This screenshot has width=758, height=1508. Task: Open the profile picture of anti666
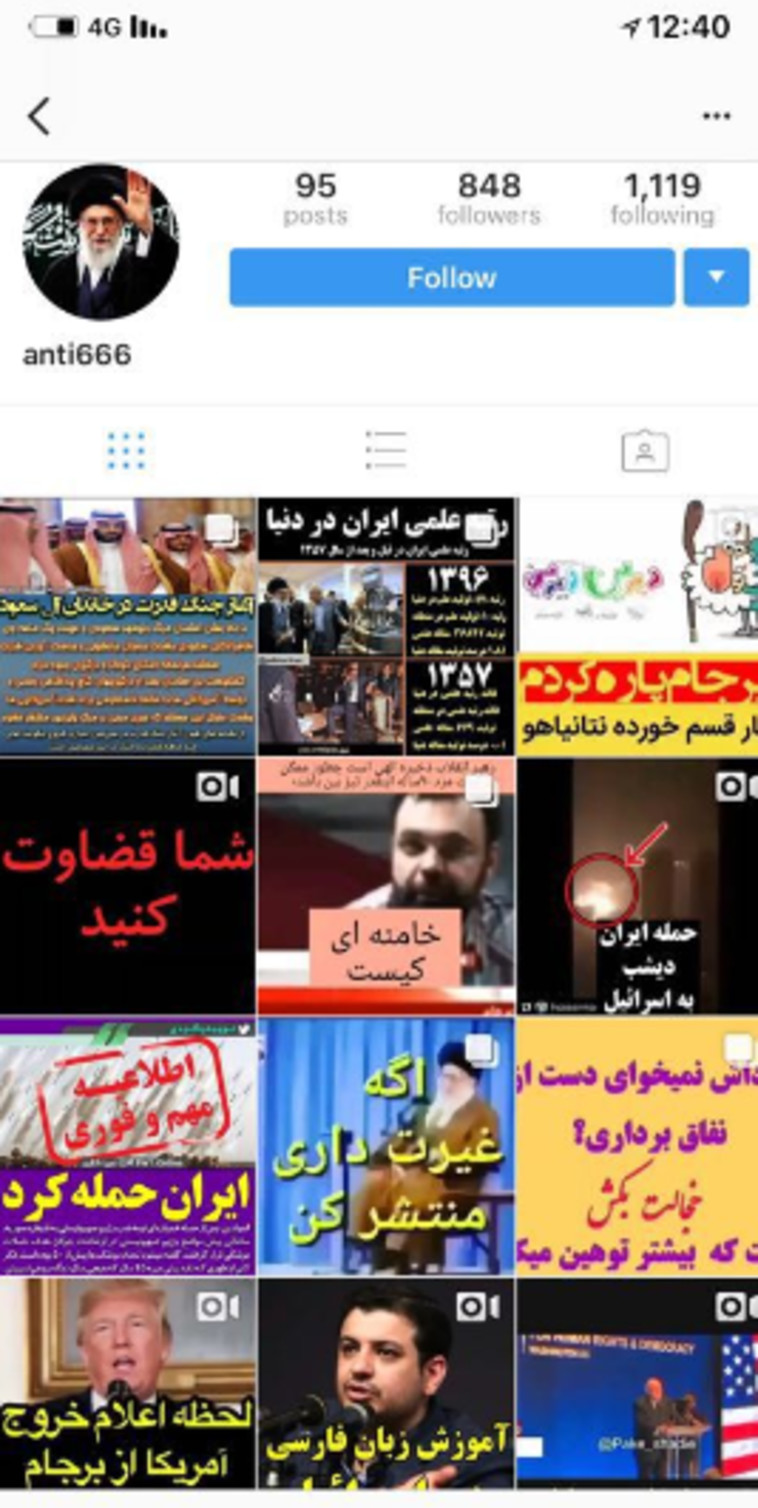pyautogui.click(x=101, y=242)
